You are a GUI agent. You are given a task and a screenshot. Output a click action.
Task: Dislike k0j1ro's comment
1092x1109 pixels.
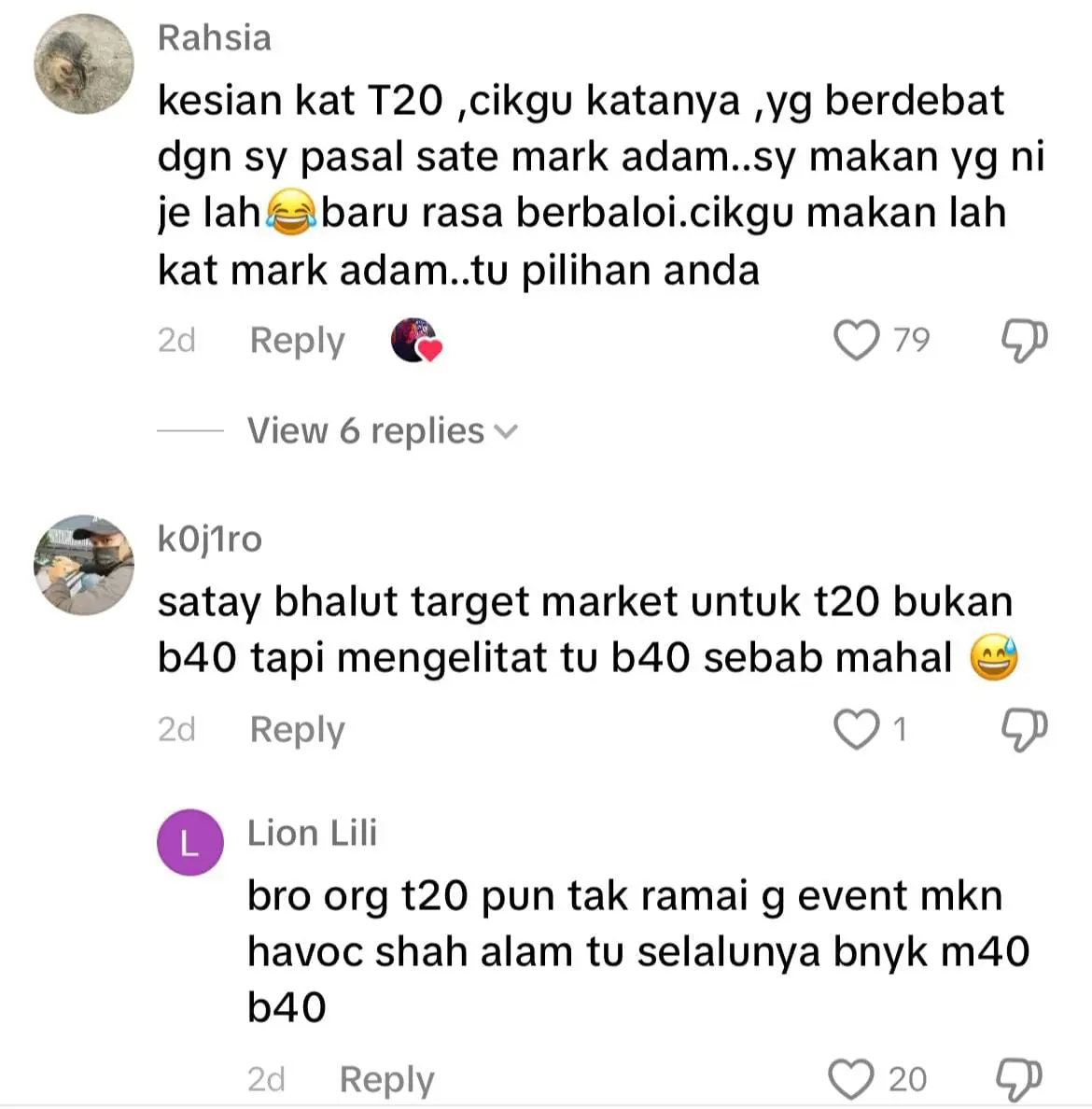tap(1023, 729)
